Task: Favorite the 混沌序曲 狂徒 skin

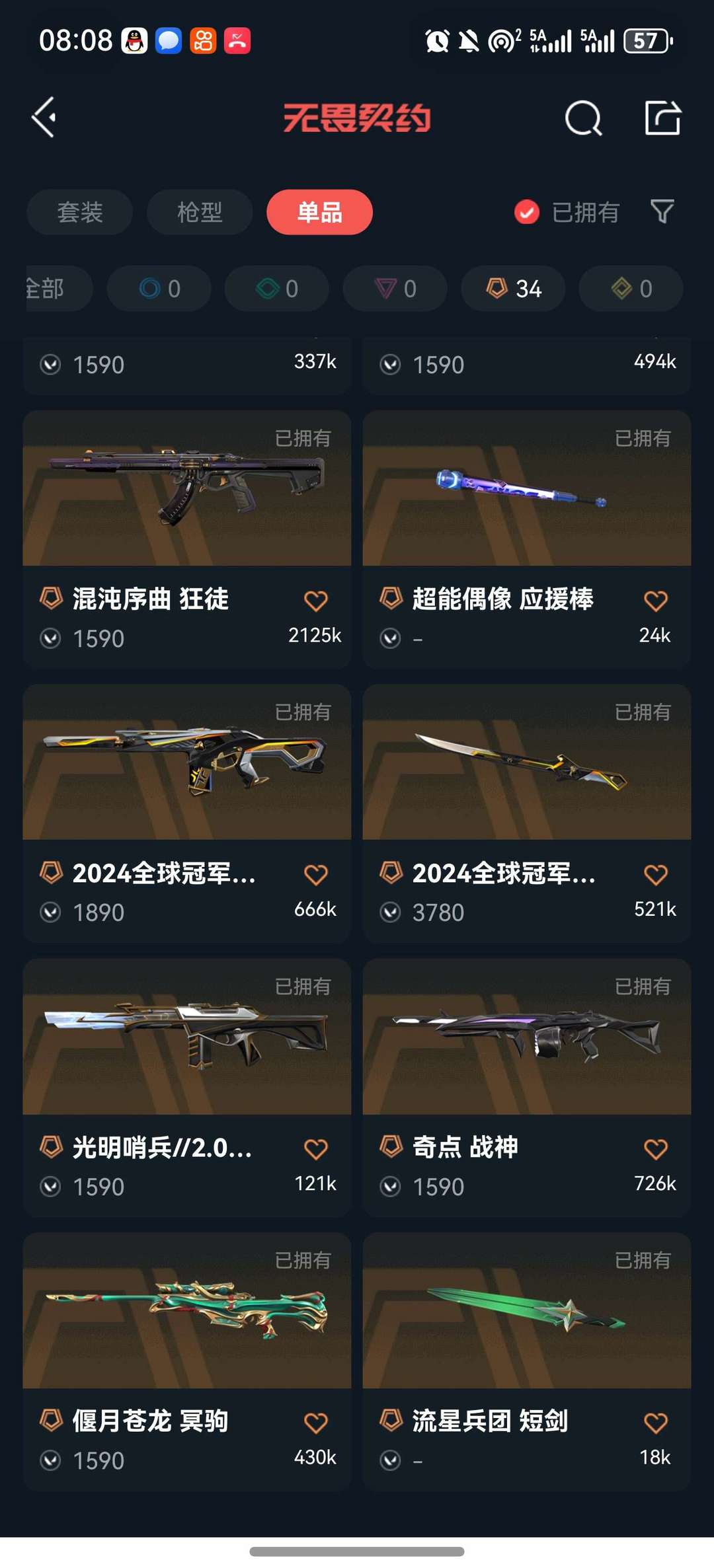Action: [316, 599]
